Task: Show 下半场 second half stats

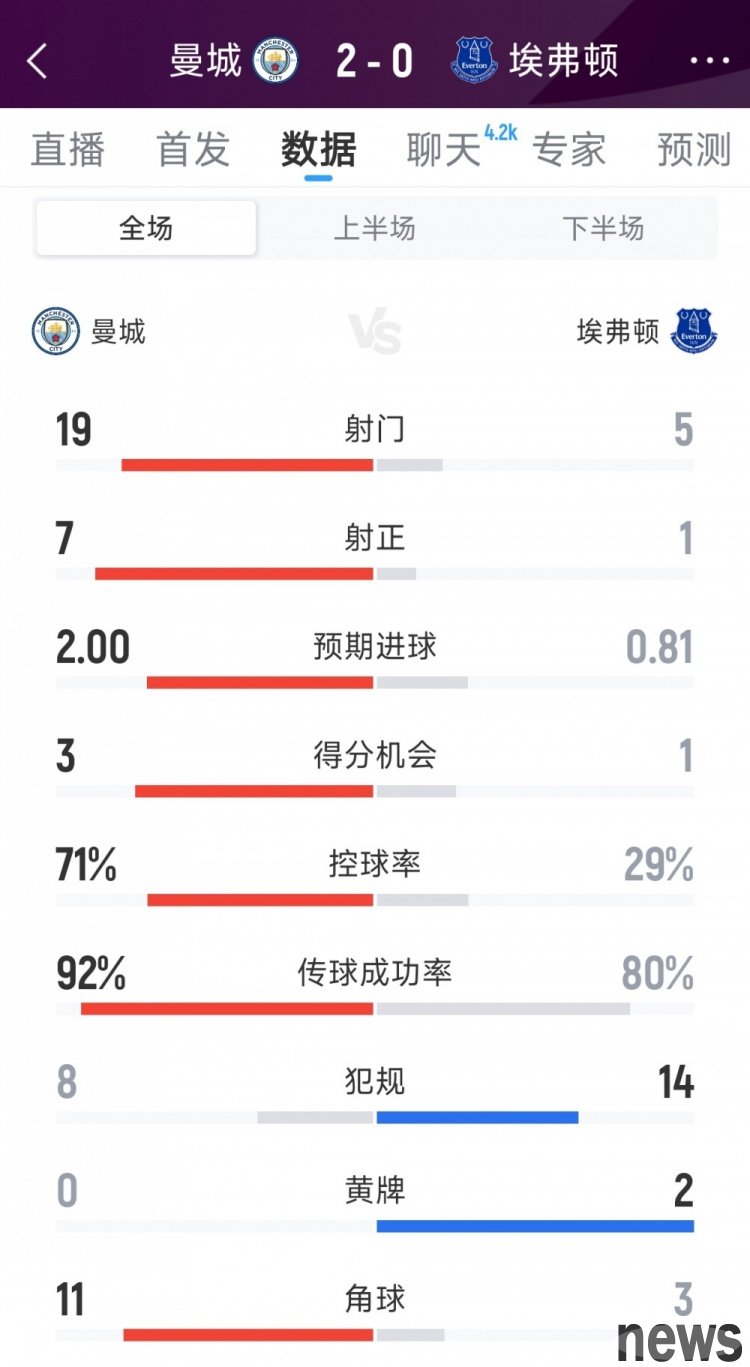Action: click(603, 228)
